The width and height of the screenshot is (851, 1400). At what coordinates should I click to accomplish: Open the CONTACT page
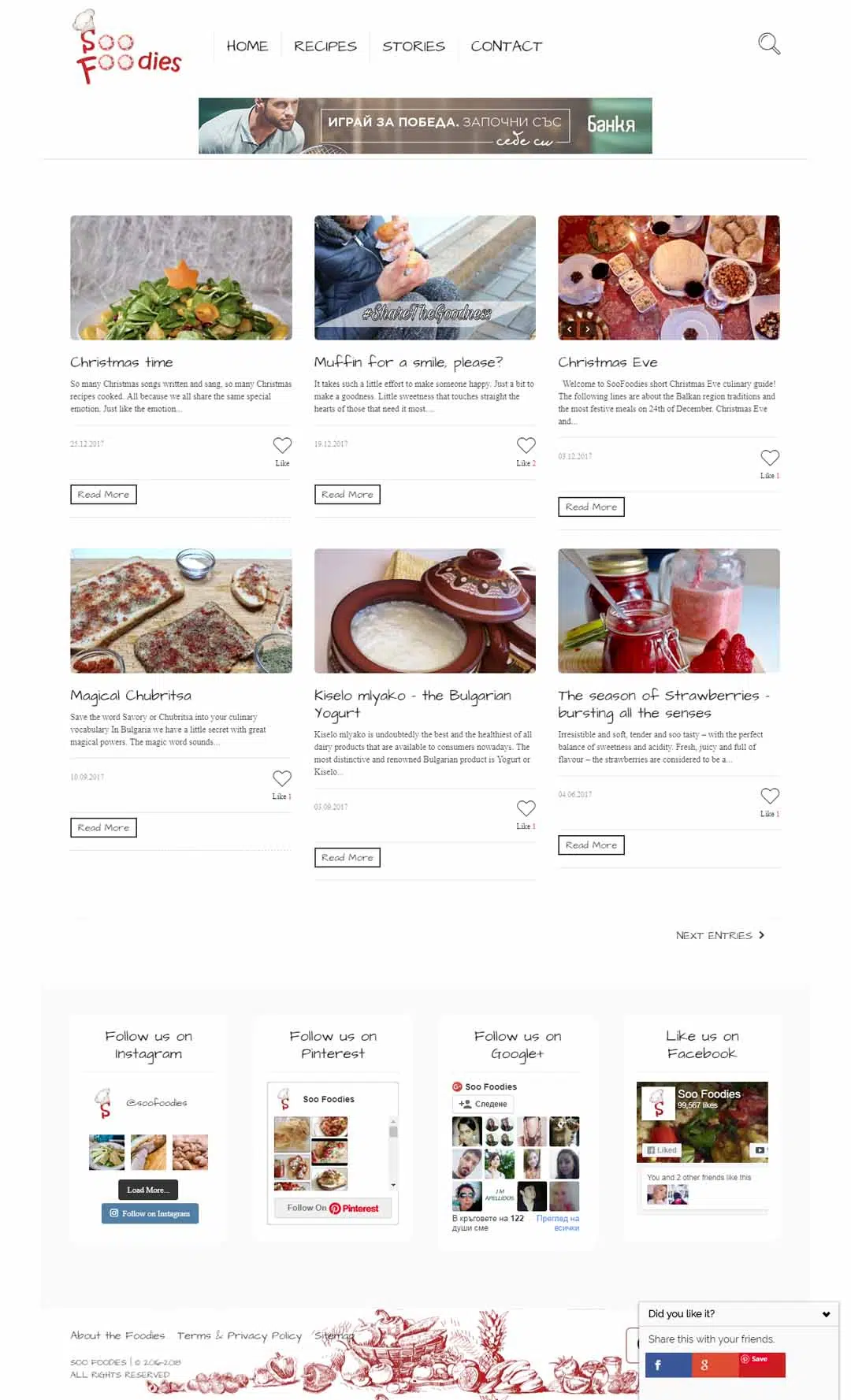(507, 46)
